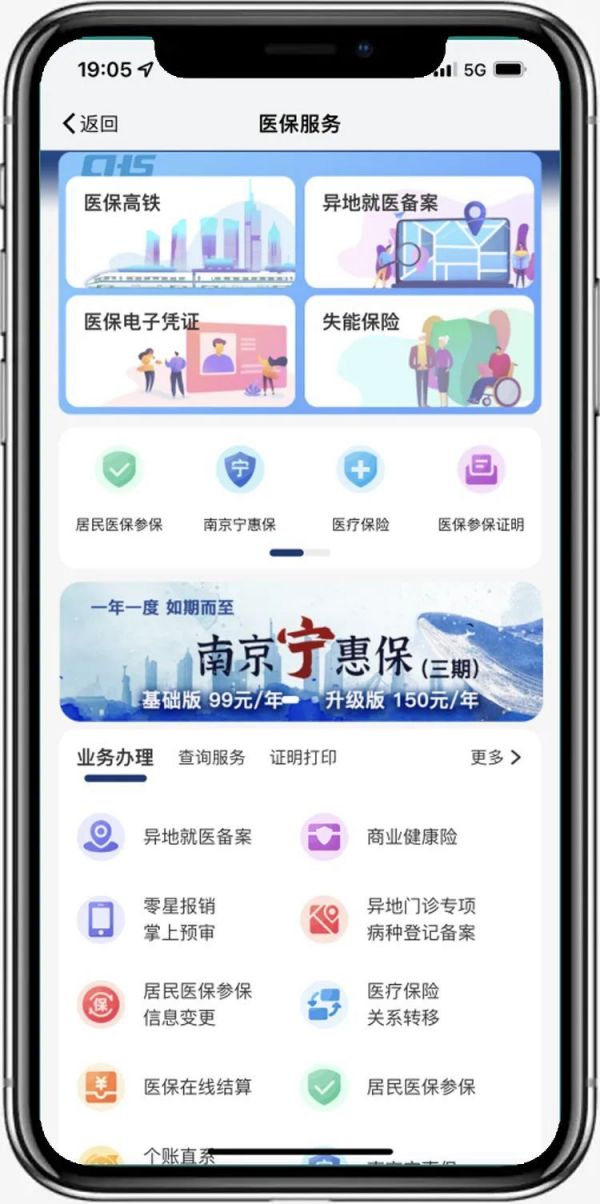Open the 失能保险 card

[419, 351]
